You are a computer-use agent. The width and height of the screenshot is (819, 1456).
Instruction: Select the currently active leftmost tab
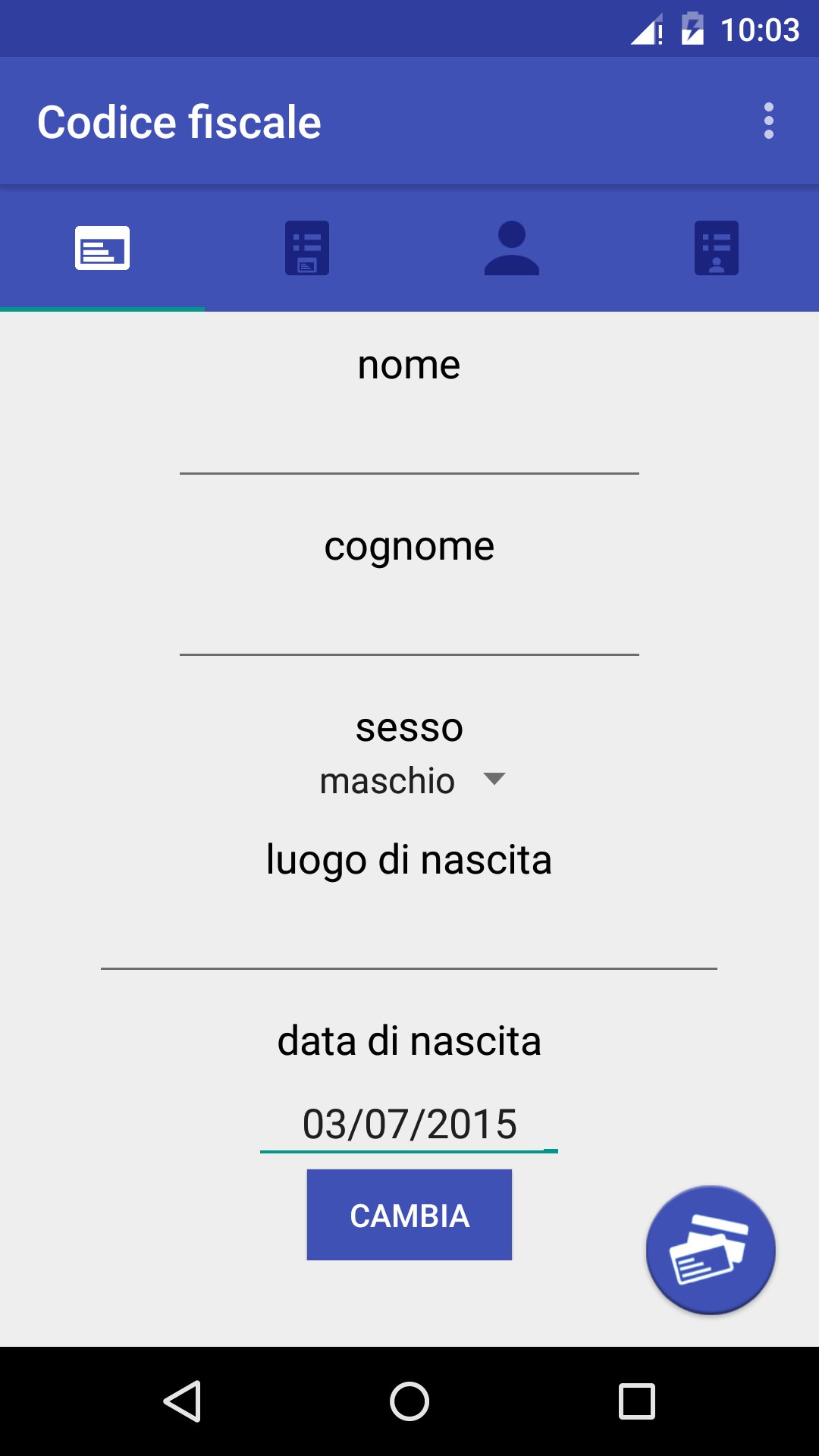(x=102, y=246)
